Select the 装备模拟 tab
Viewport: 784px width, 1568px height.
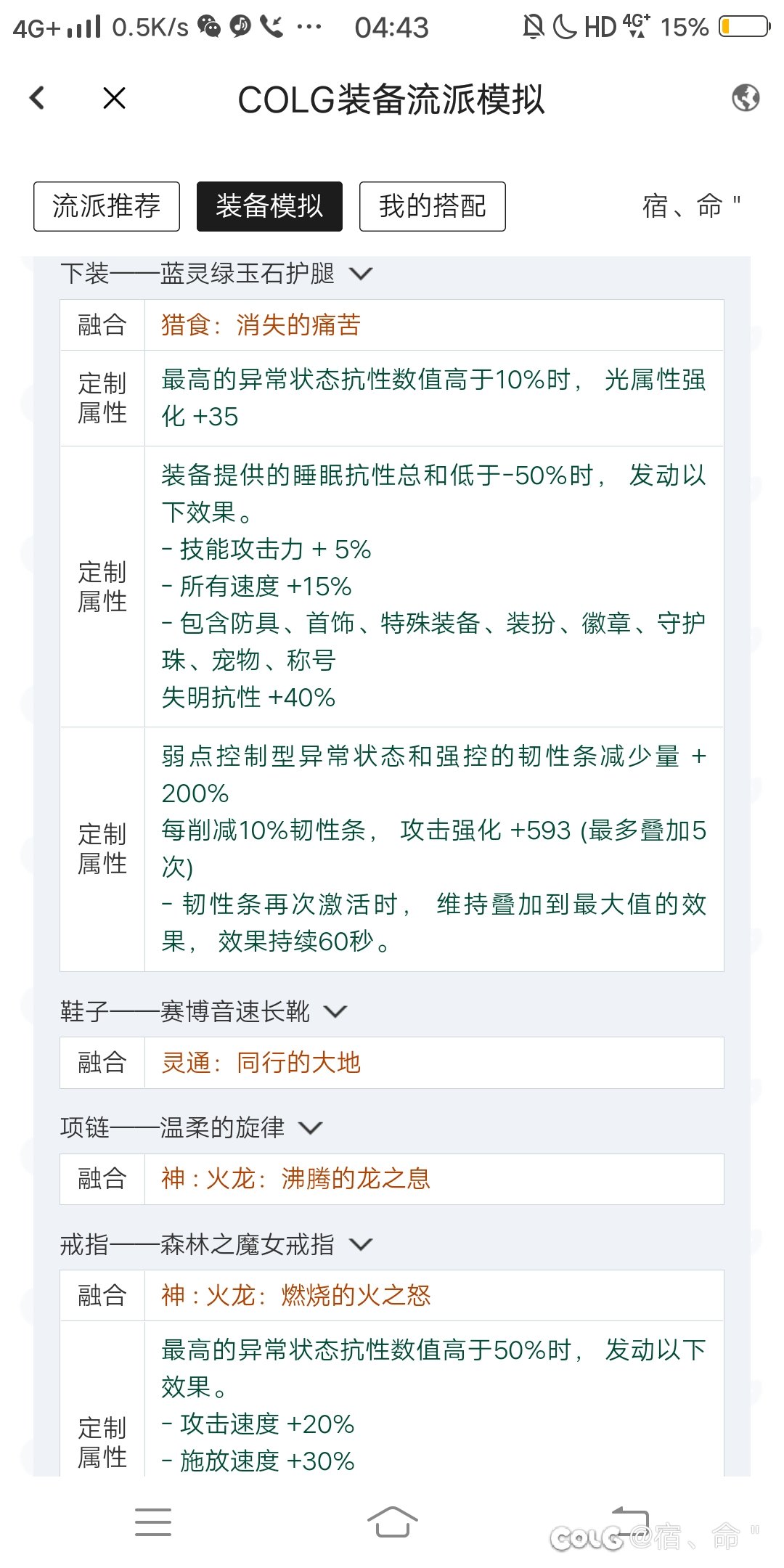[269, 206]
